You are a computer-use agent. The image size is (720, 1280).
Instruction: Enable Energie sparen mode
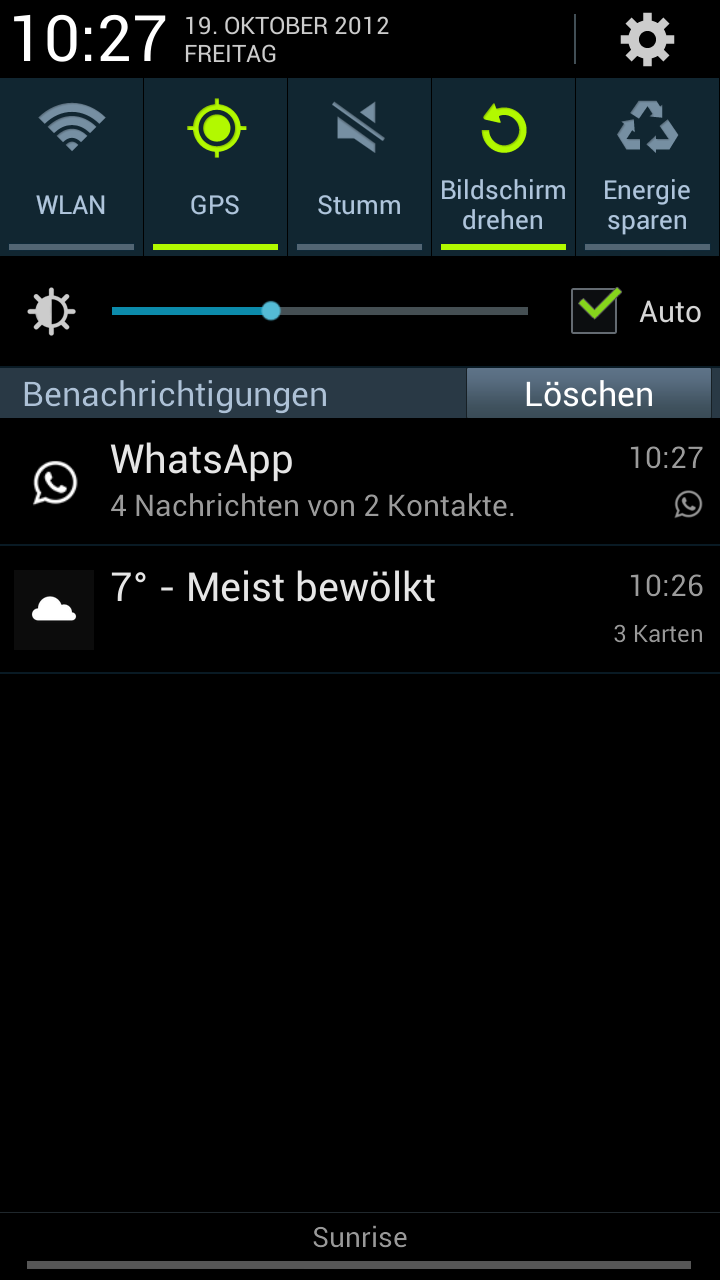pos(647,165)
